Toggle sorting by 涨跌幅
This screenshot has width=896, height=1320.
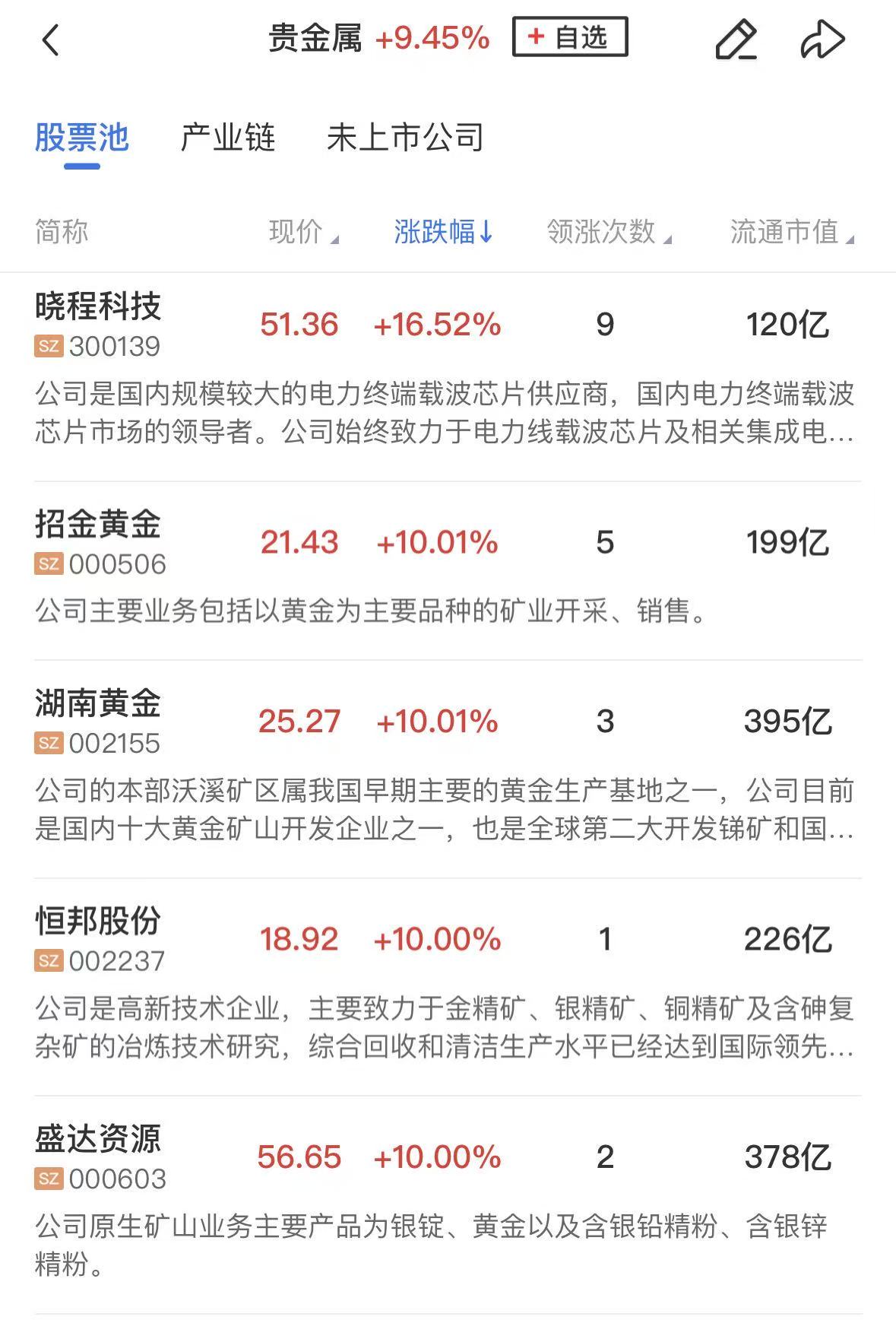[x=443, y=232]
